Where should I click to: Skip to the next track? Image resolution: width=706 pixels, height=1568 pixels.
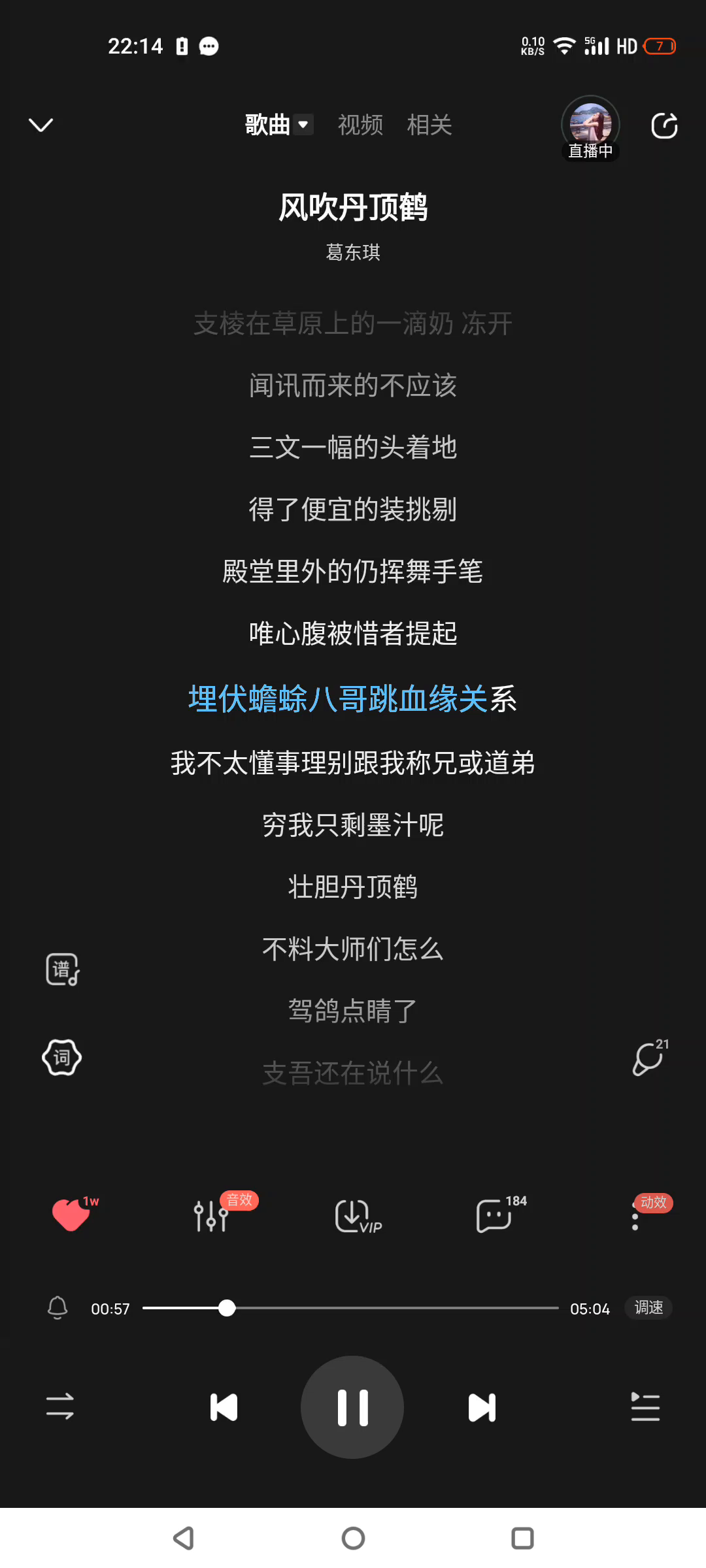[482, 1407]
